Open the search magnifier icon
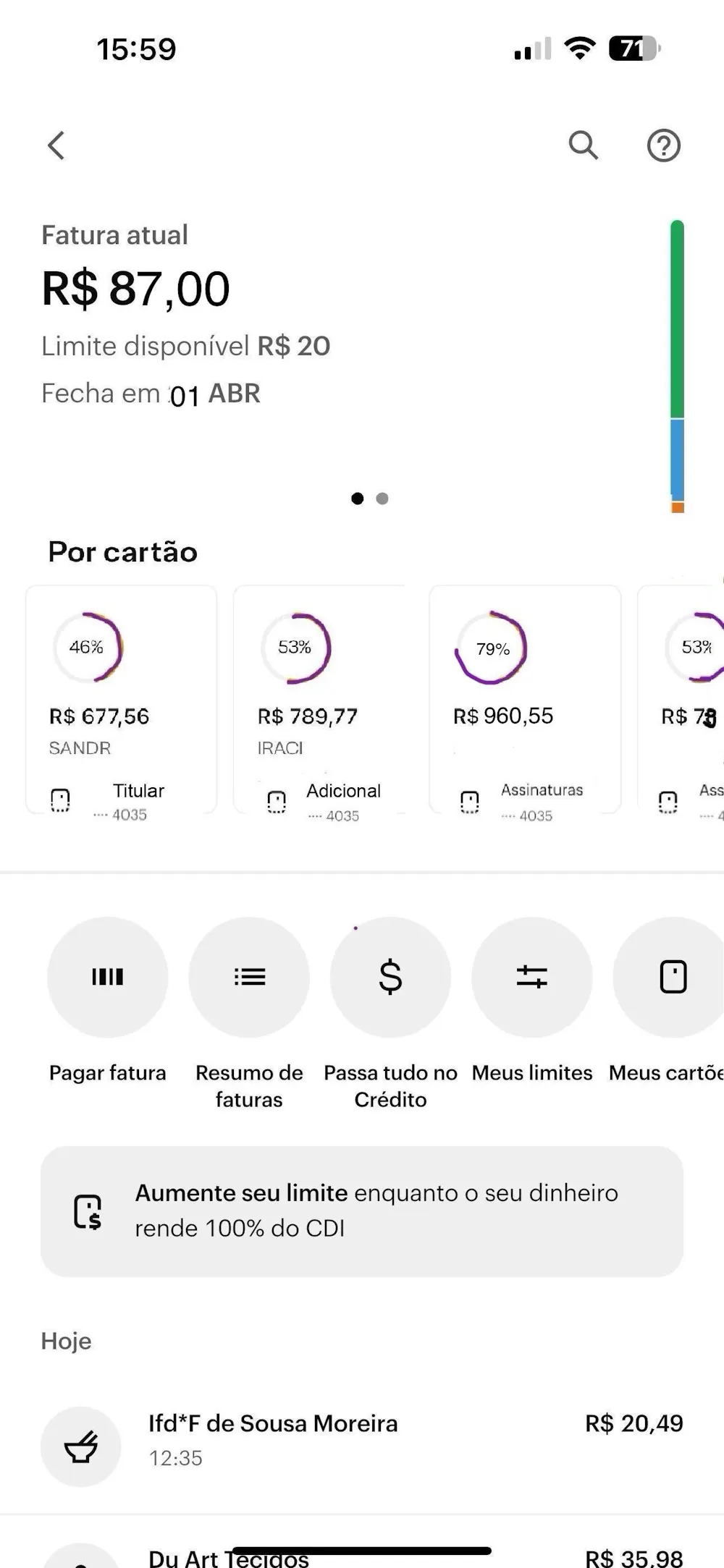The width and height of the screenshot is (724, 1568). click(x=583, y=145)
